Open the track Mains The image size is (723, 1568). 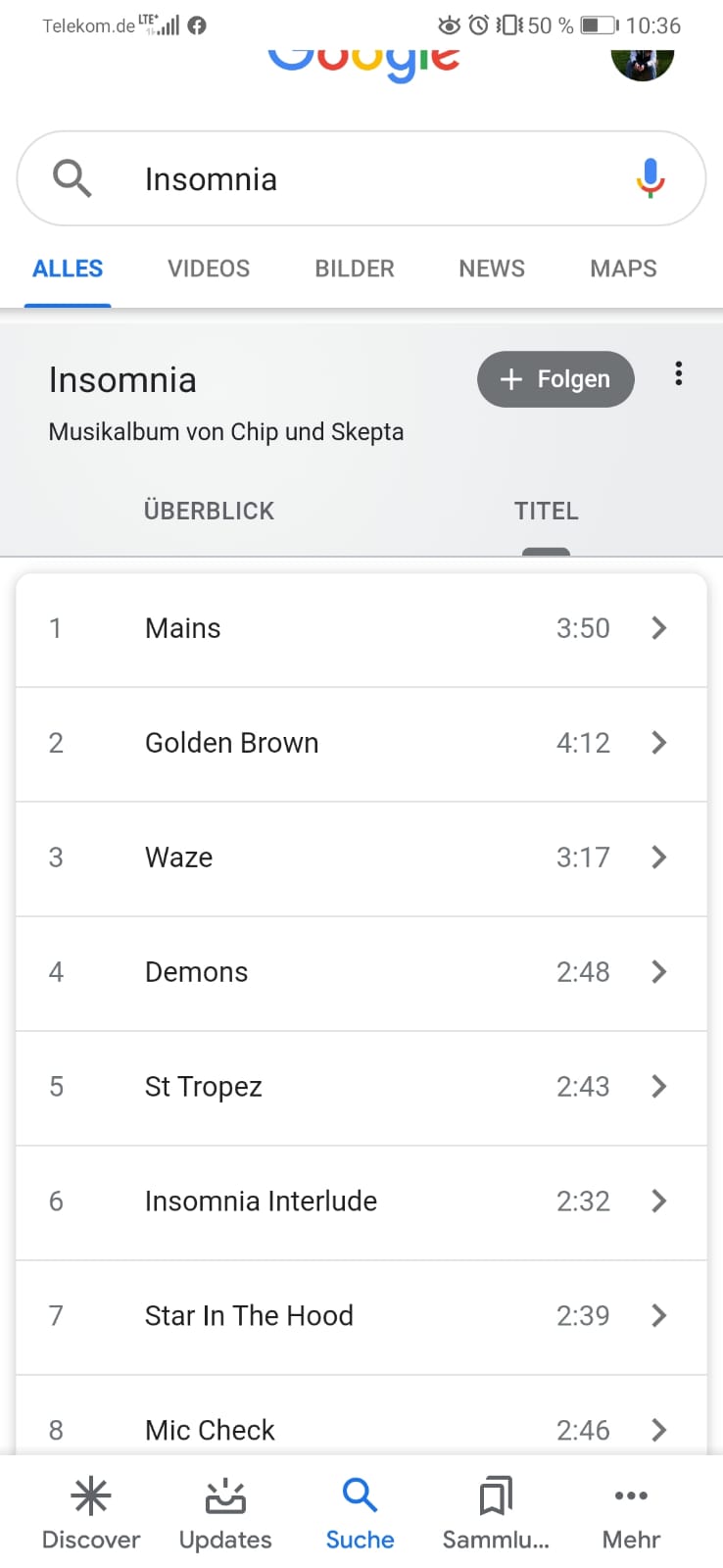click(361, 628)
